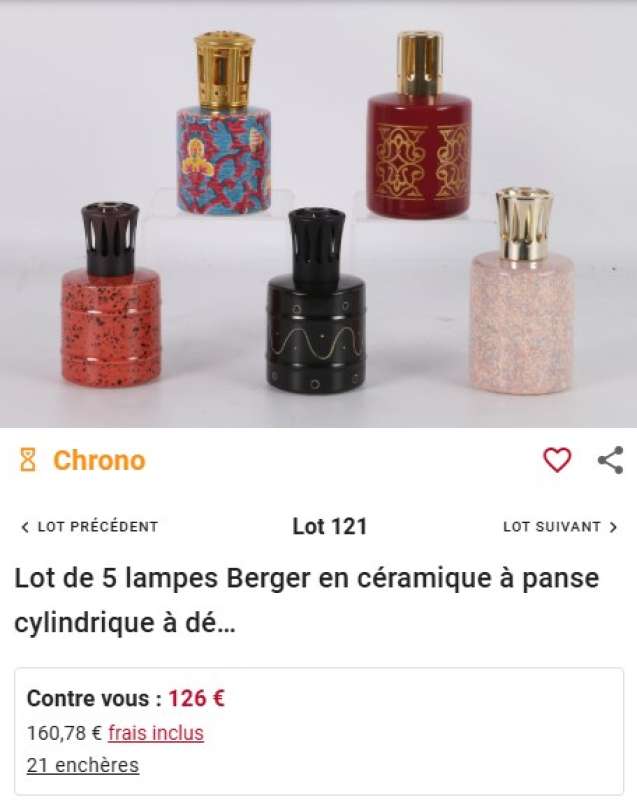Go to the next lot
637x800 pixels.
point(560,527)
